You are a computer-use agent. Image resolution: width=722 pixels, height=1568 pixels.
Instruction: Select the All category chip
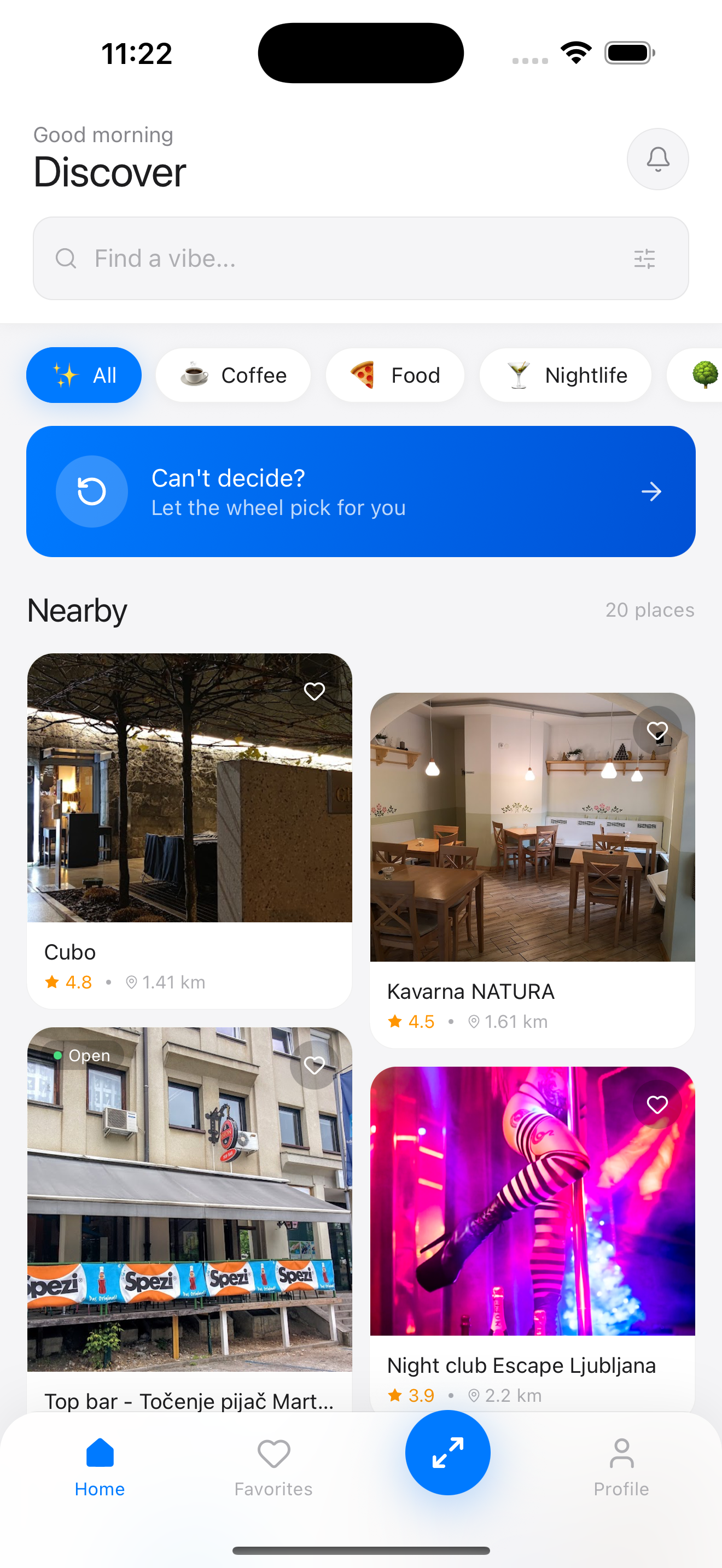[84, 375]
